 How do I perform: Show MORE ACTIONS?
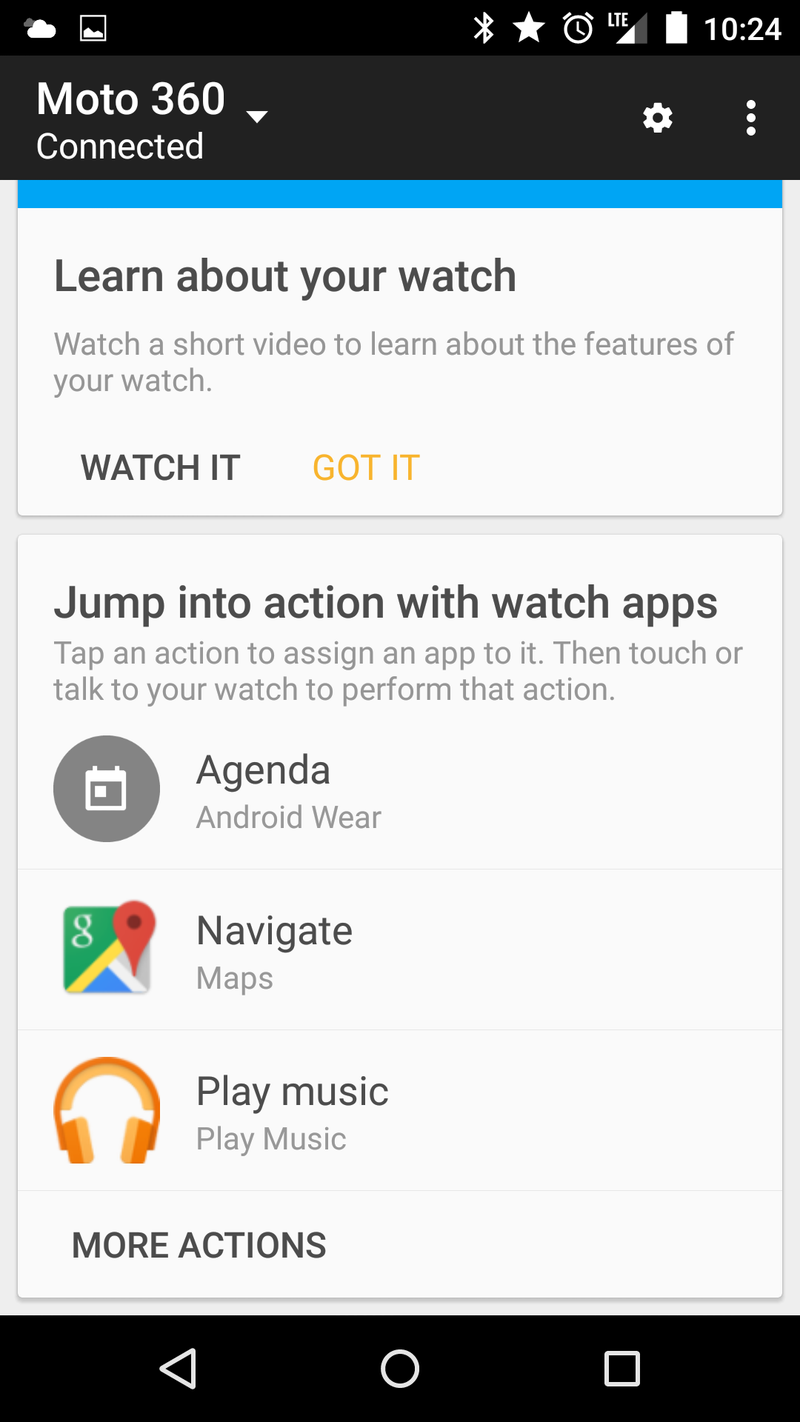(199, 1245)
